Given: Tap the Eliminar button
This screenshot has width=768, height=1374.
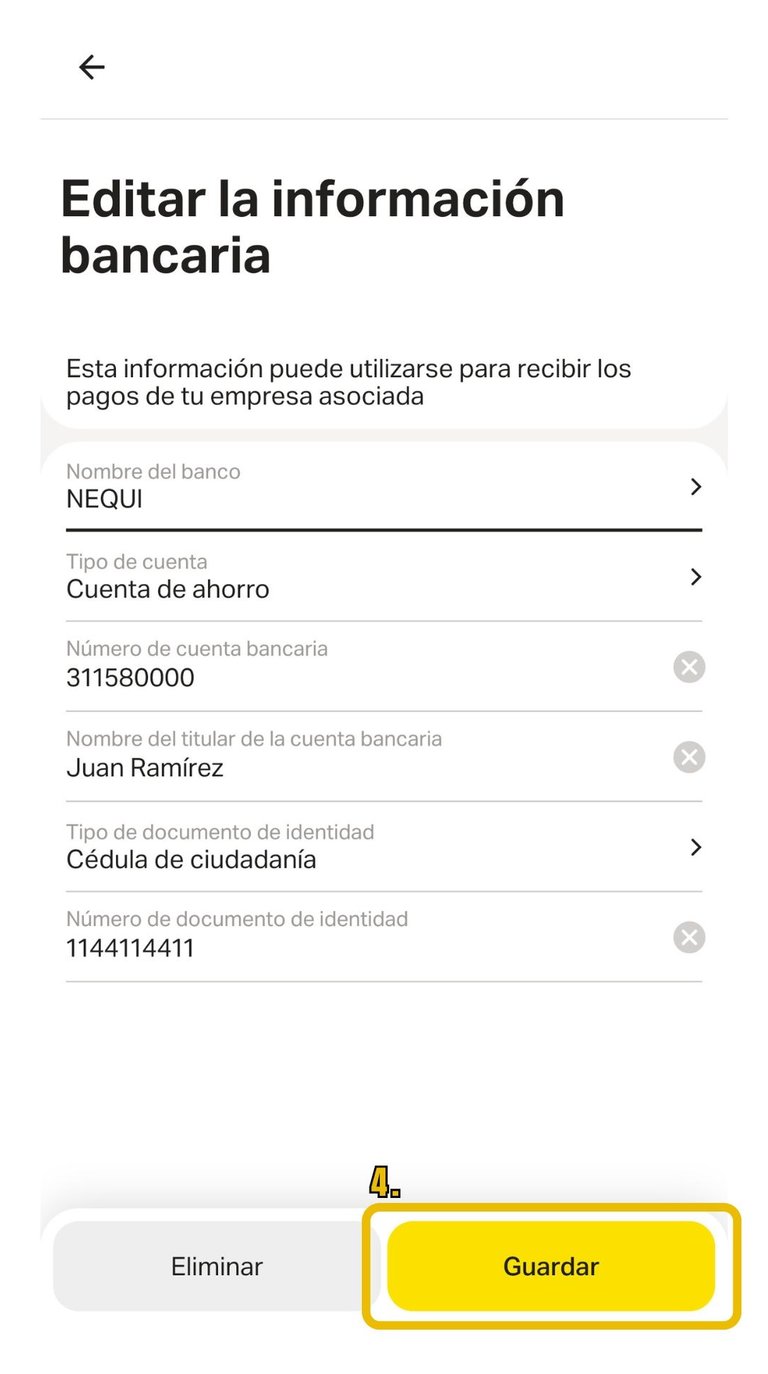Looking at the screenshot, I should pos(216,1266).
